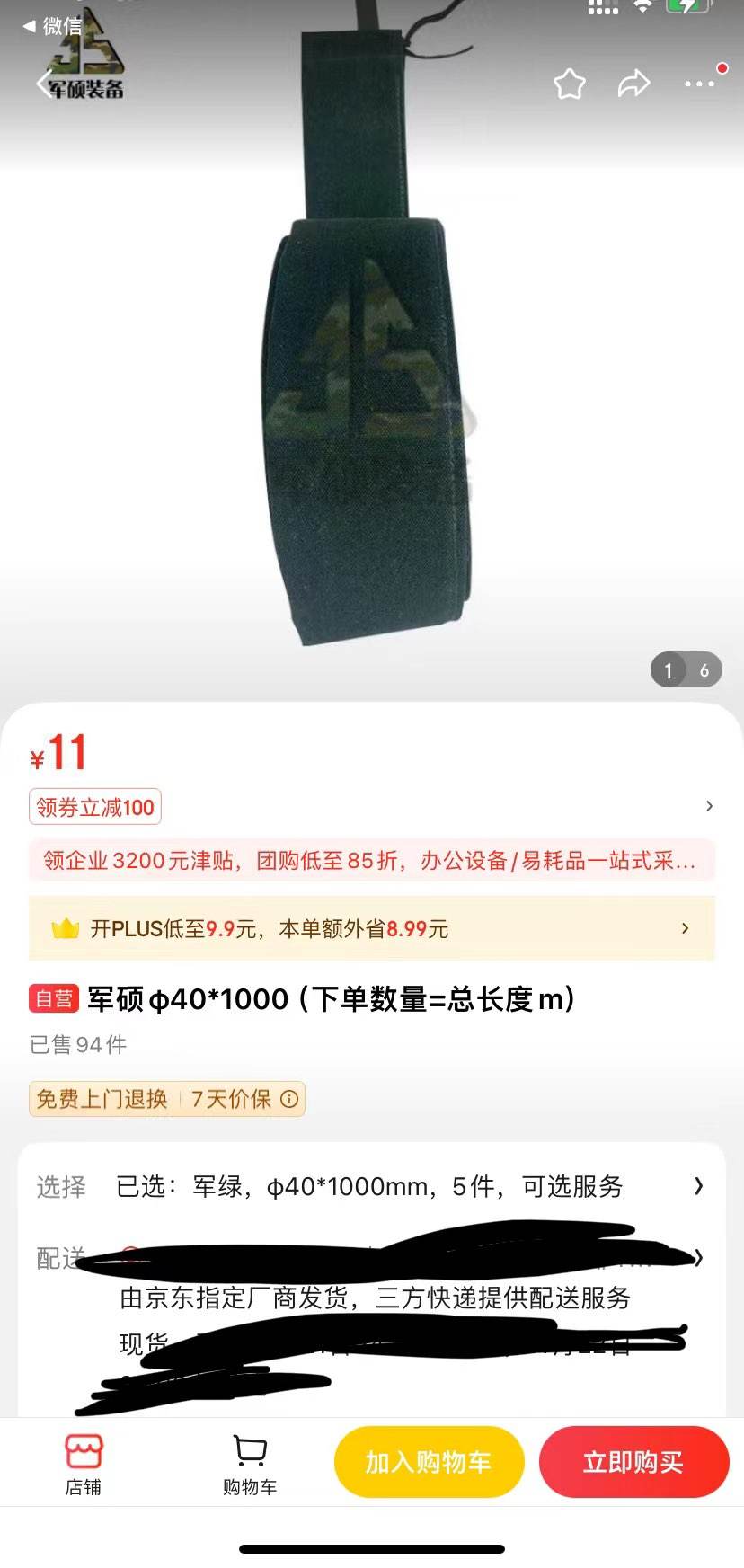Viewport: 744px width, 1568px height.
Task: Tap the info icon beside 7天价保
Action: tap(288, 1098)
